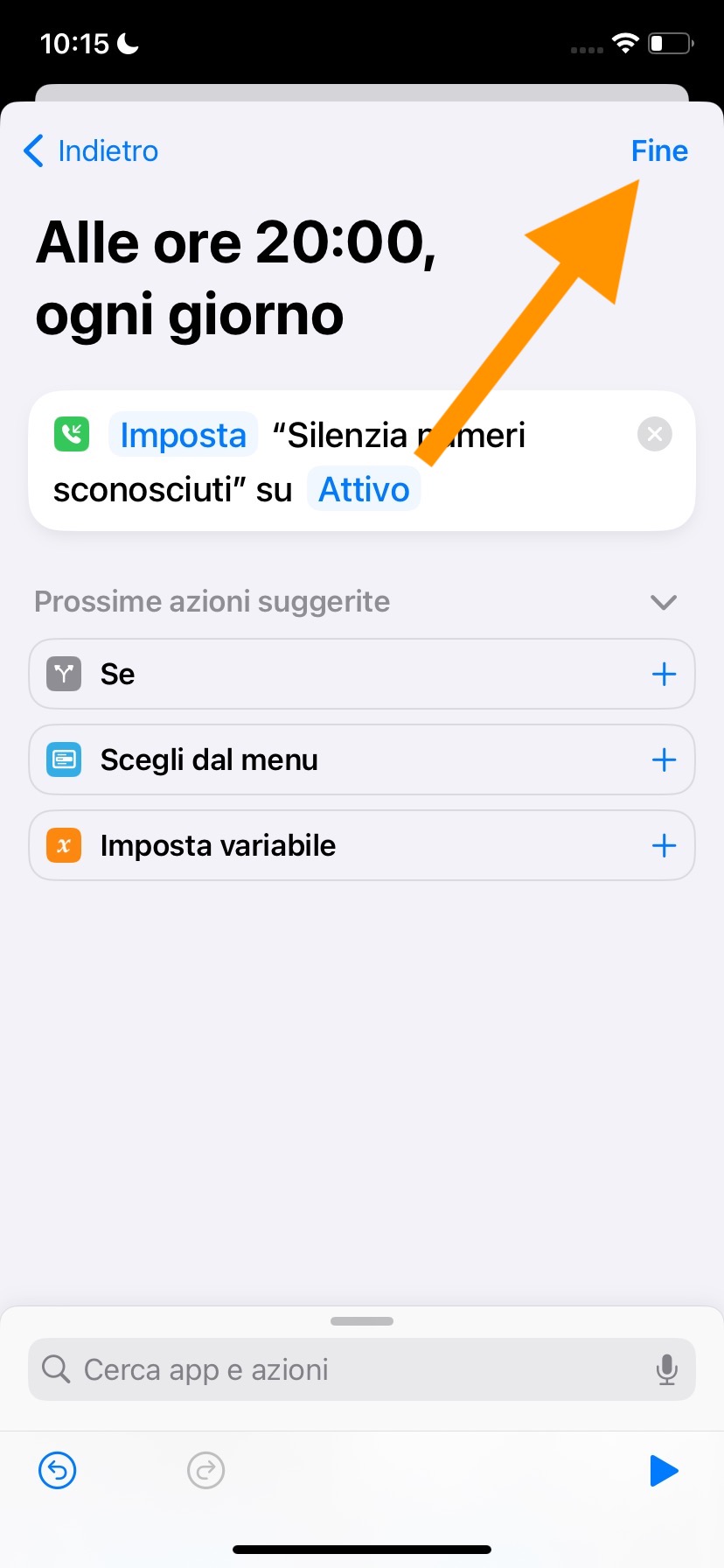Change the Imposta action parameter
Image resolution: width=724 pixels, height=1568 pixels.
(x=183, y=435)
